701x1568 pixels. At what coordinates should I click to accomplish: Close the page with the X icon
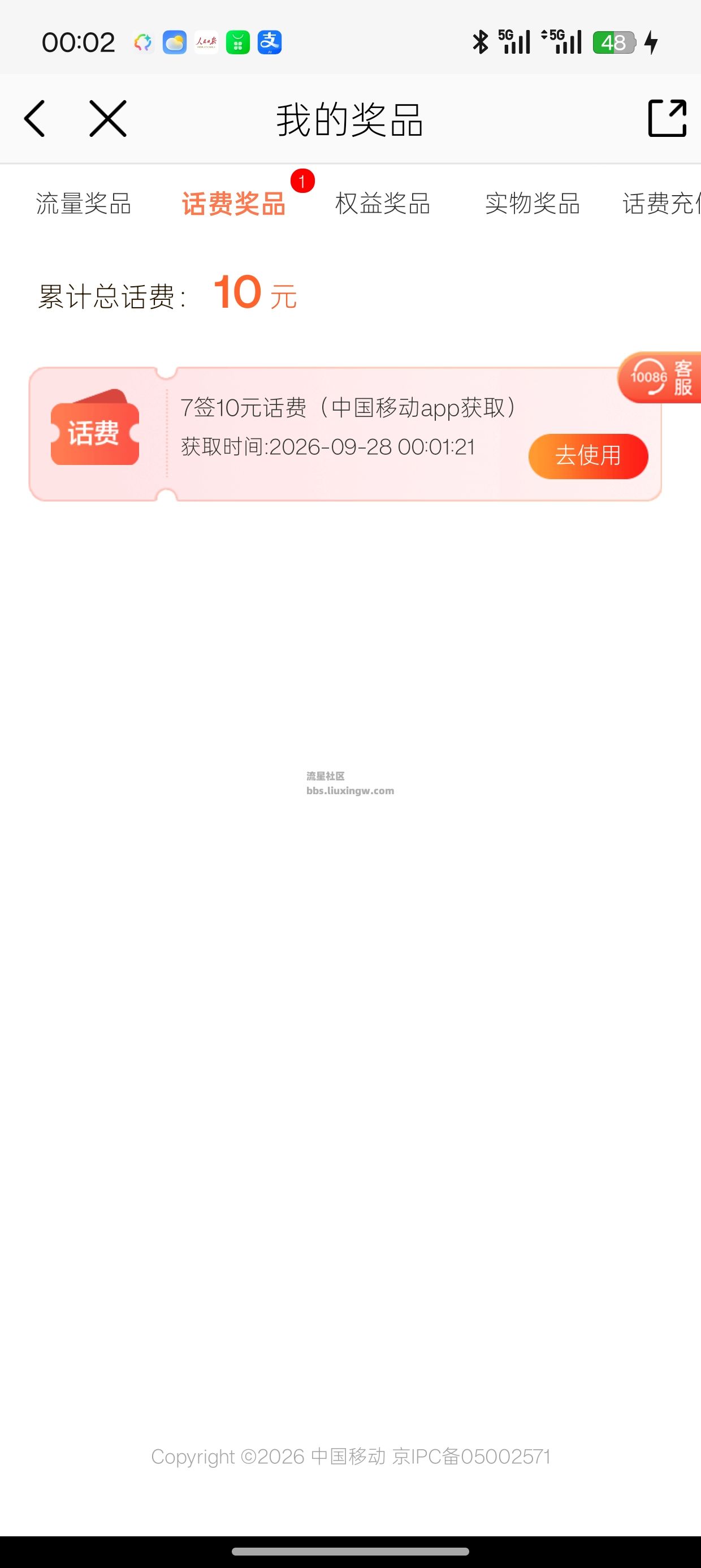[x=108, y=119]
